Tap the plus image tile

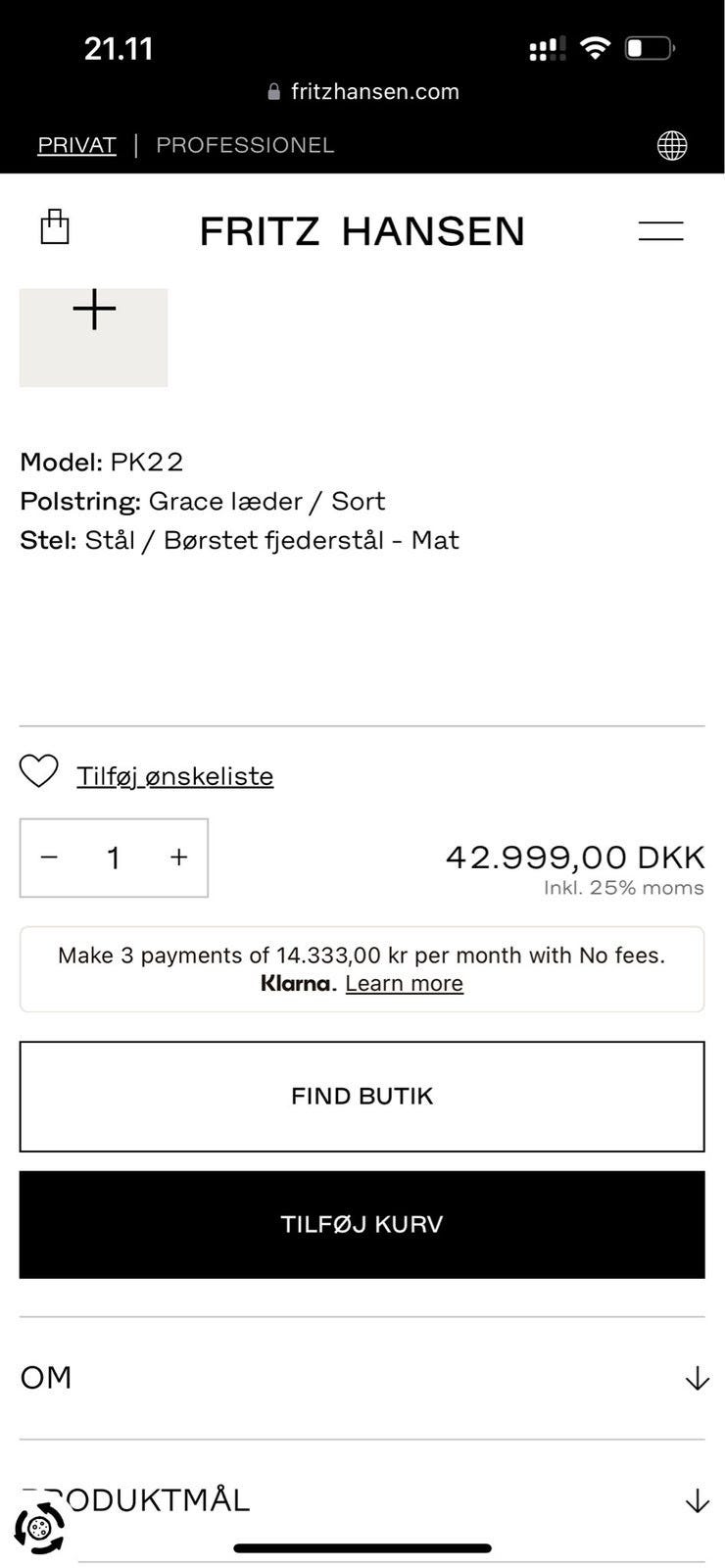94,336
